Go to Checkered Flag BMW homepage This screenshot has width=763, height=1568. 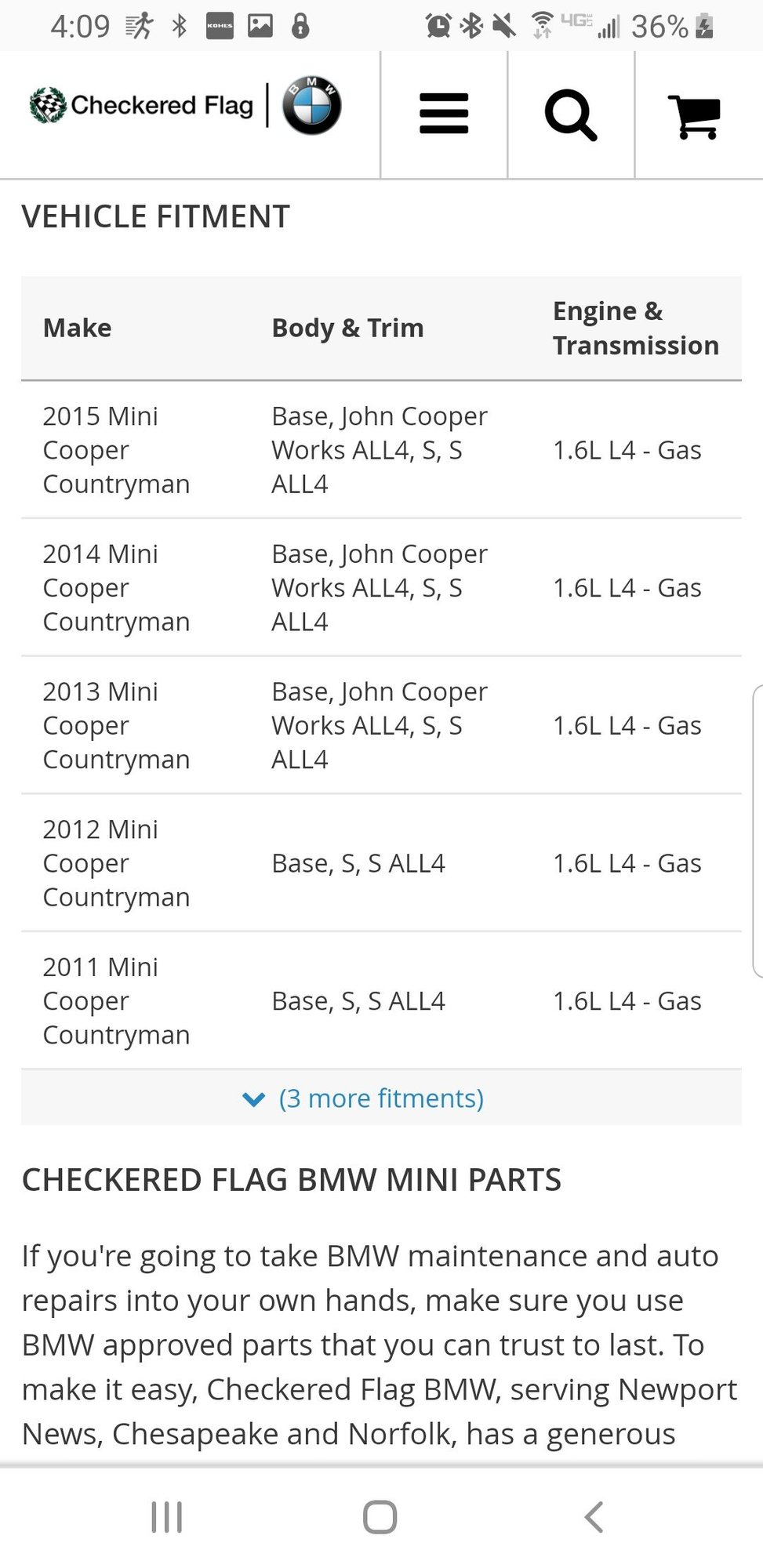coord(185,106)
